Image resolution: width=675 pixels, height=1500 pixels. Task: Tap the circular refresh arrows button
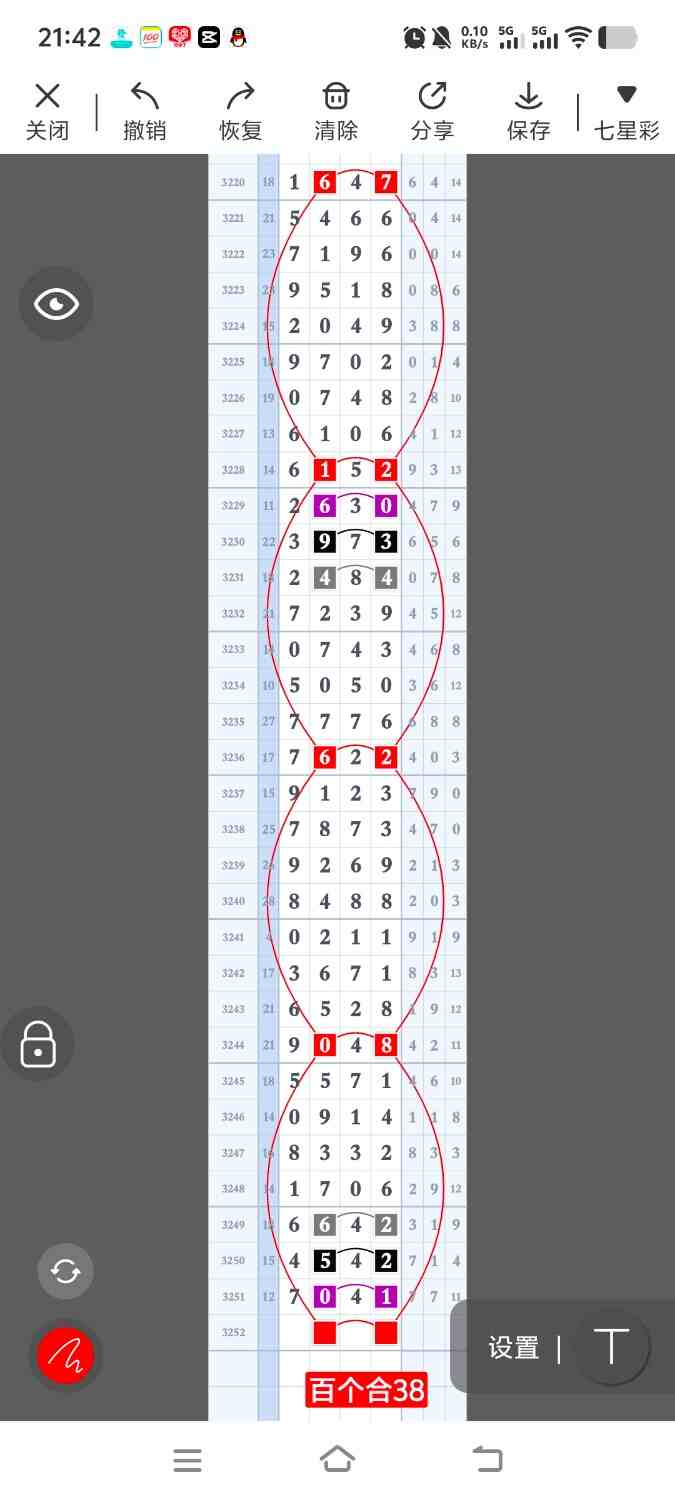pyautogui.click(x=66, y=1271)
